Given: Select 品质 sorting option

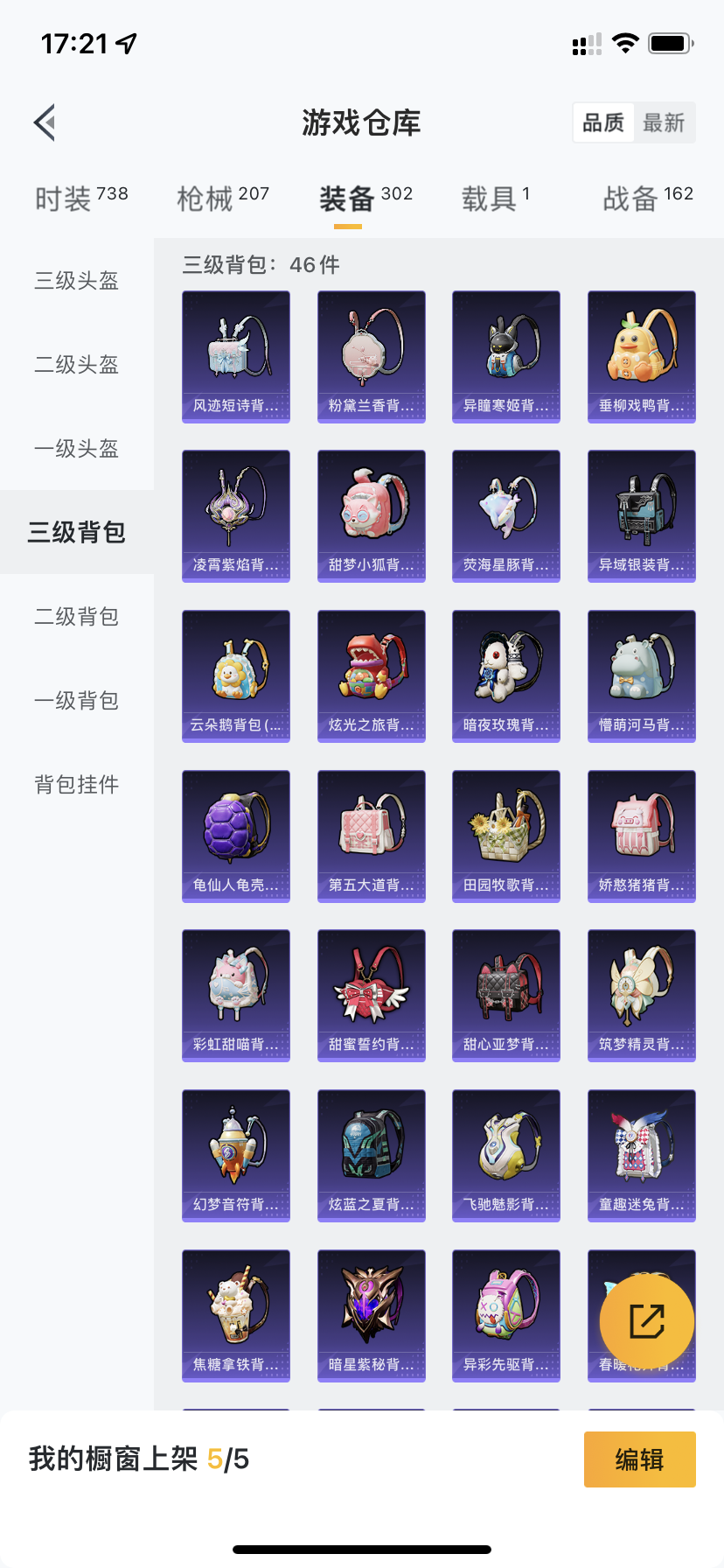Looking at the screenshot, I should [x=602, y=122].
